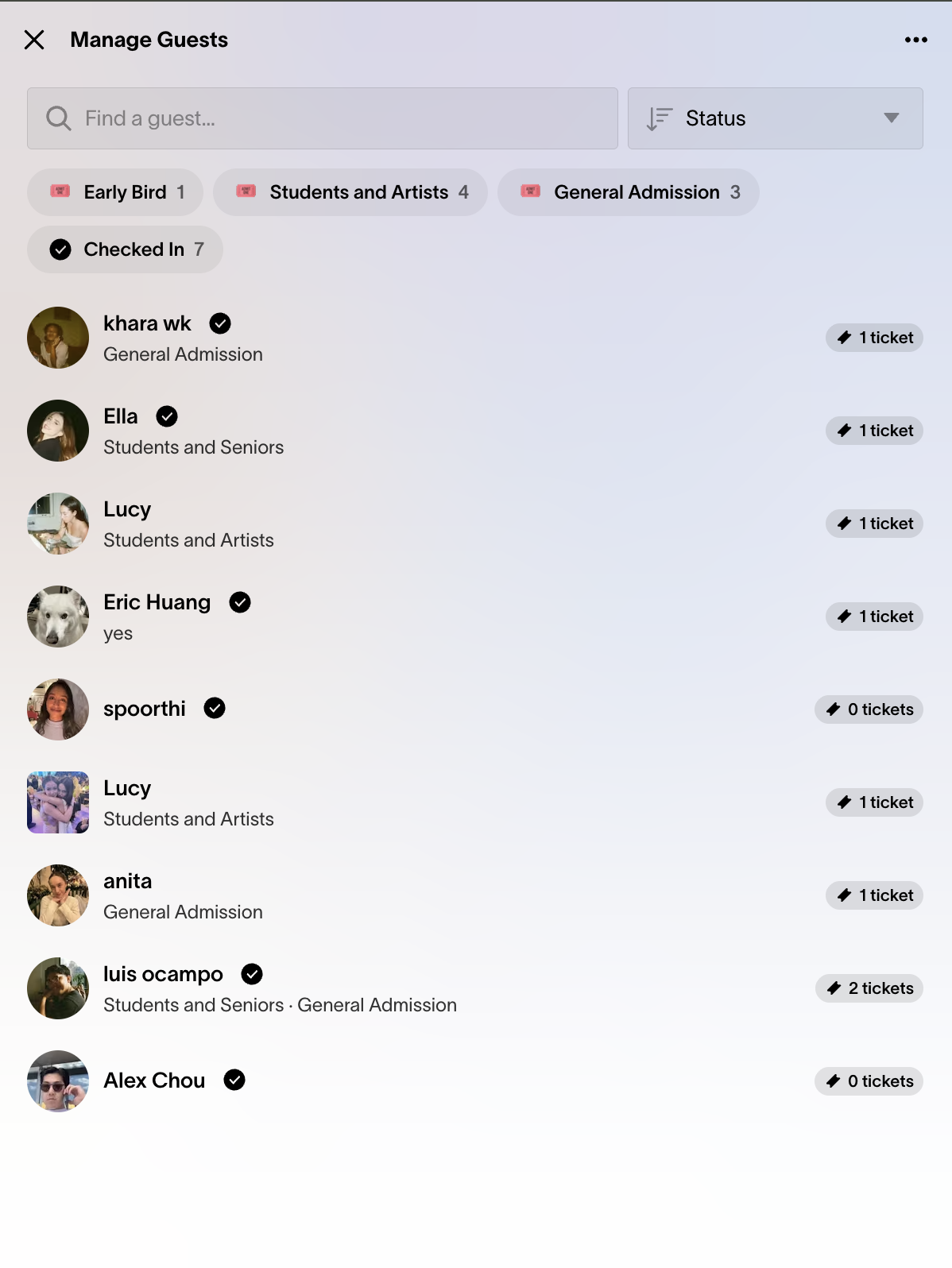This screenshot has height=1268, width=952.
Task: Expand the Status sort dropdown
Action: click(x=775, y=118)
